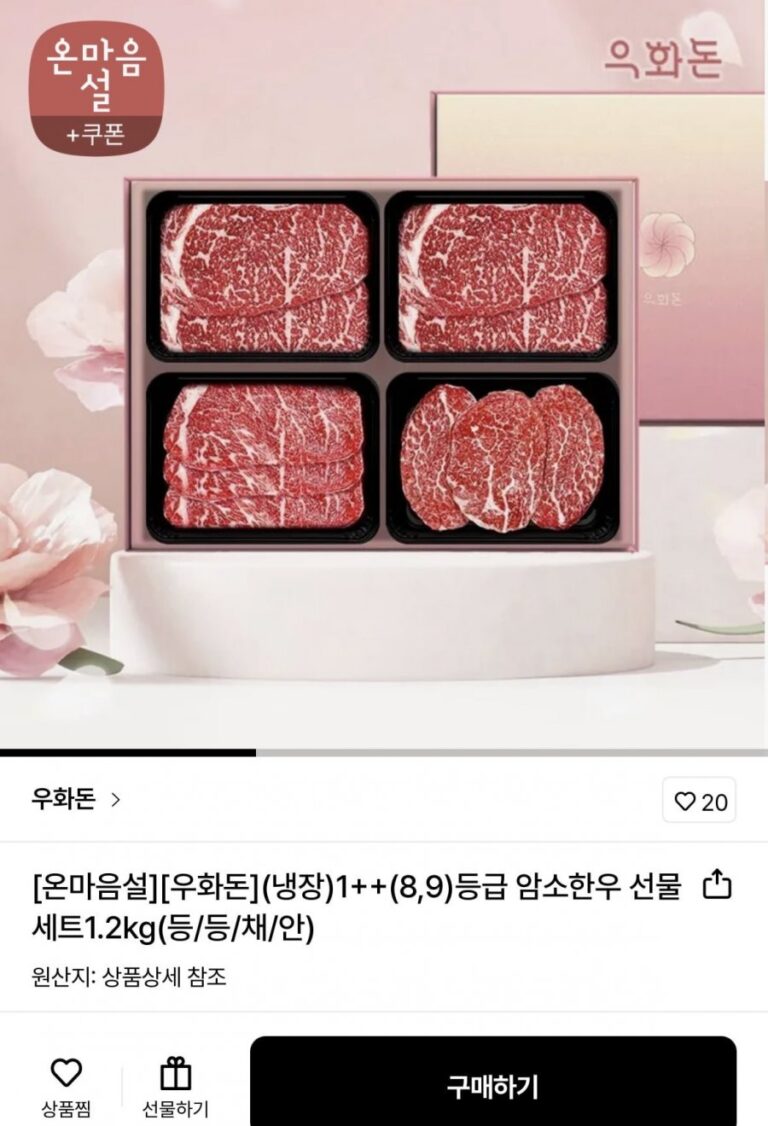Open the product image of the beef set
Image resolution: width=768 pixels, height=1126 pixels.
point(384,370)
